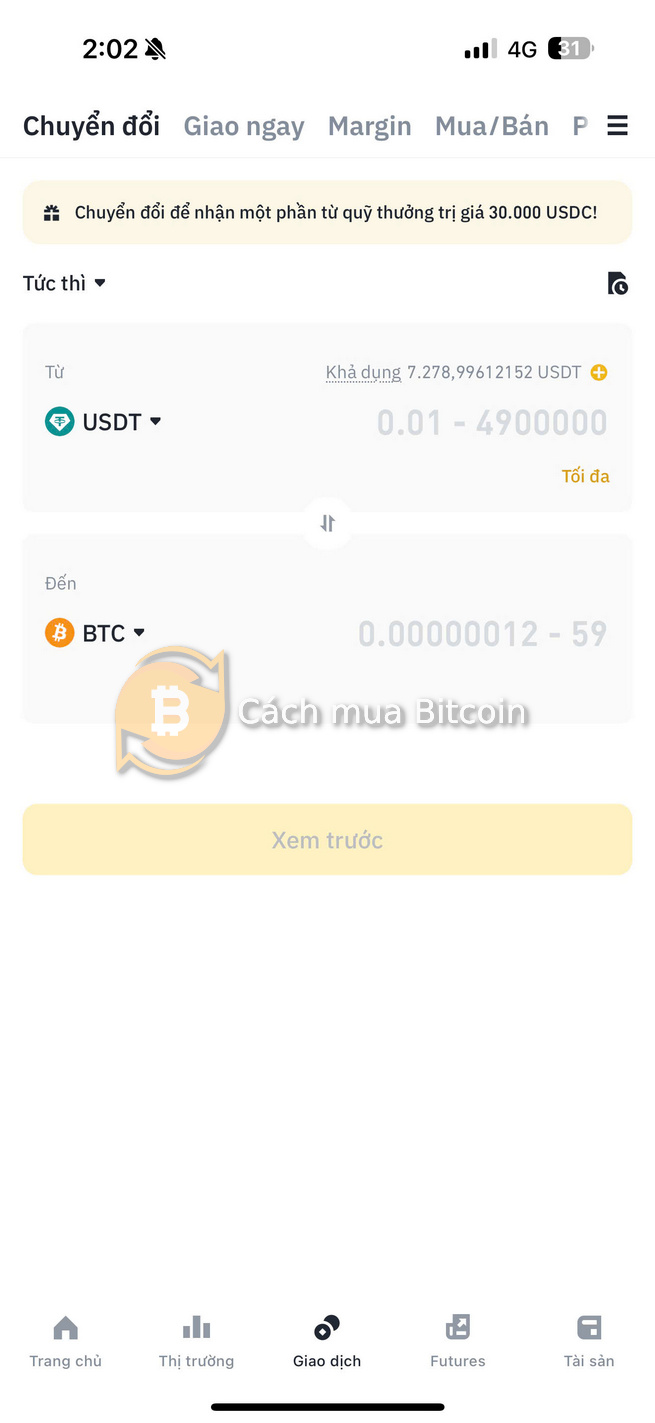
Task: Open the conversion history icon
Action: pos(618,283)
